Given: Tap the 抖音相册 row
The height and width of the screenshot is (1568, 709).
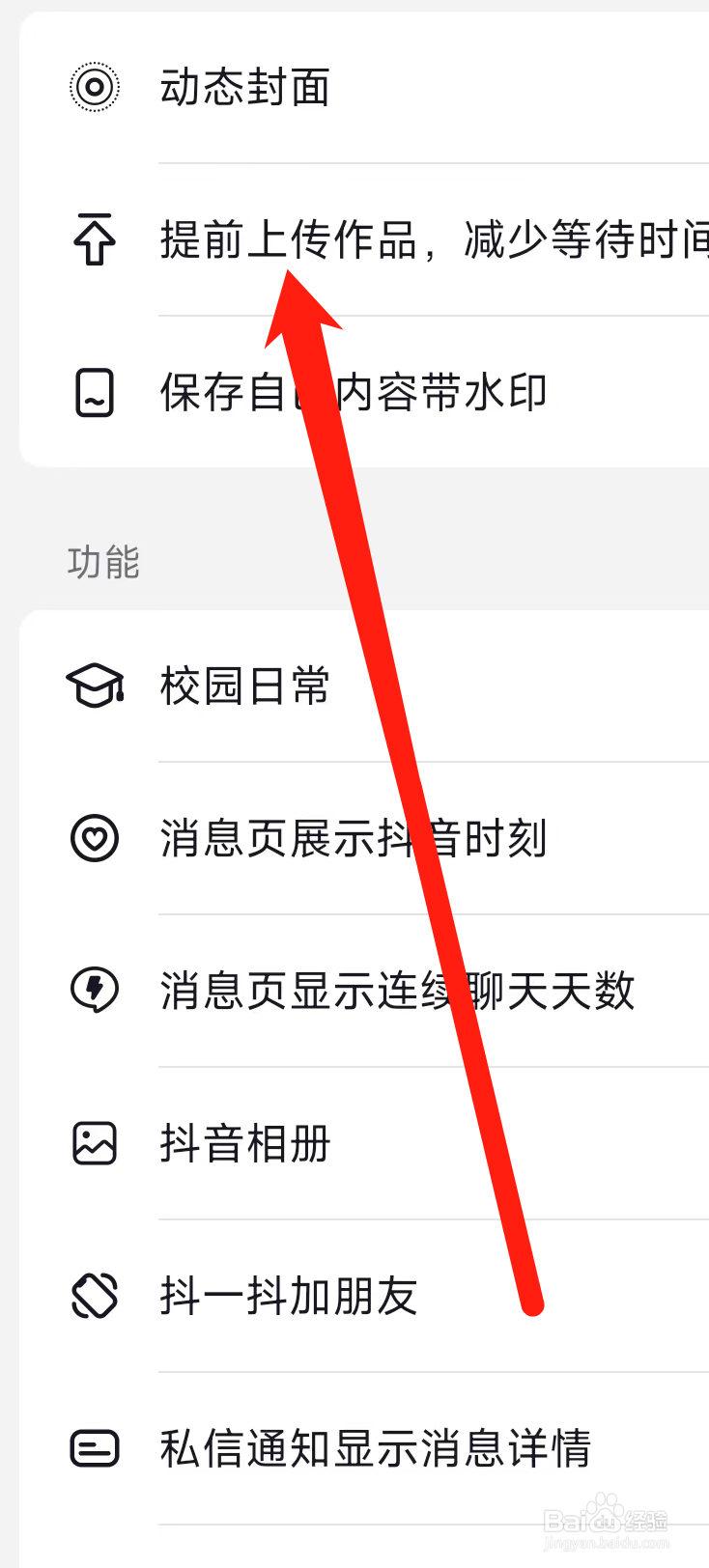Looking at the screenshot, I should 244,1143.
